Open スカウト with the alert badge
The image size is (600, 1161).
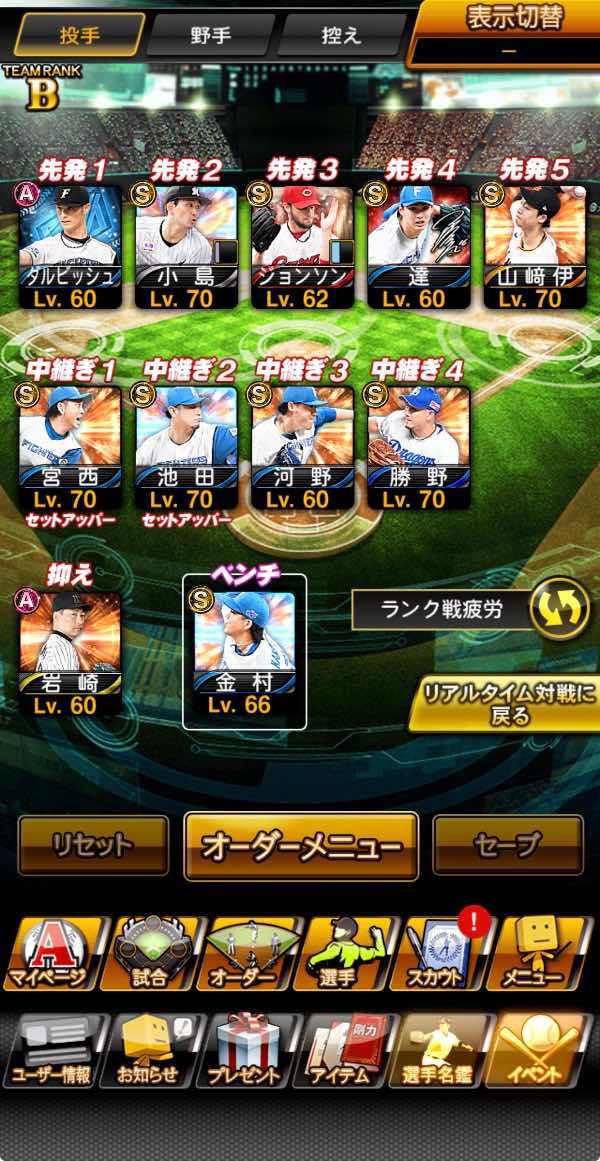[x=440, y=954]
